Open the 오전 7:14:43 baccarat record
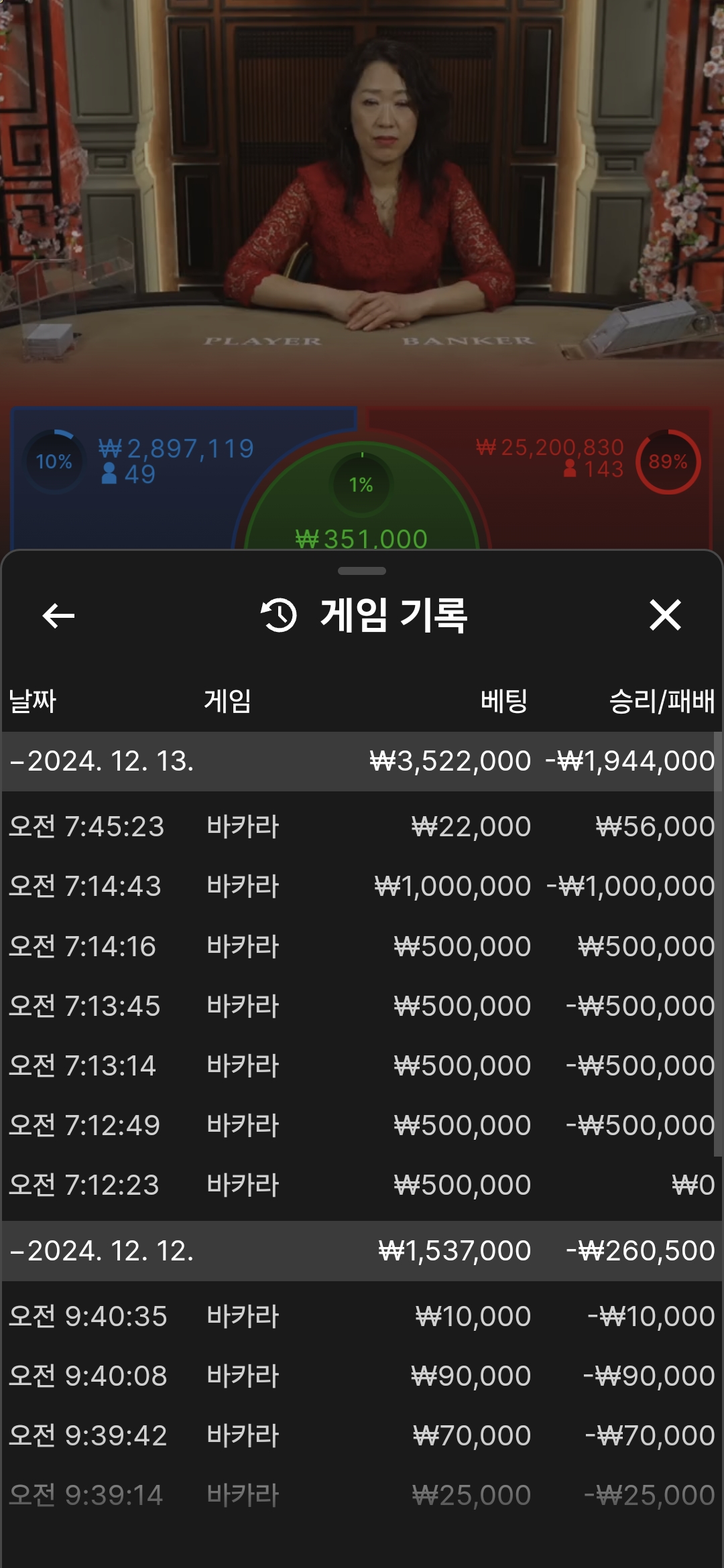Viewport: 724px width, 1568px height. 361,887
